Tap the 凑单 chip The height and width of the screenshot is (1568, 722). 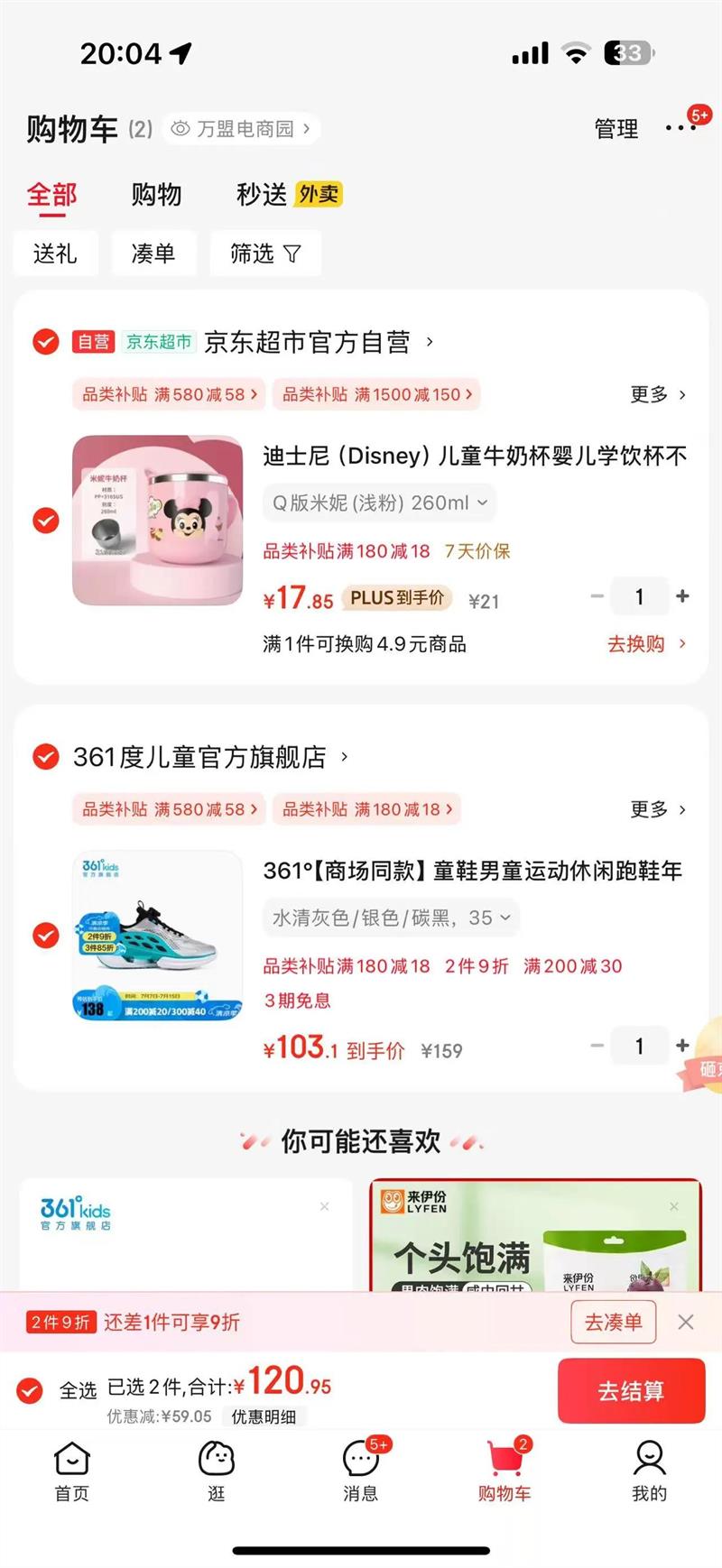pyautogui.click(x=153, y=254)
